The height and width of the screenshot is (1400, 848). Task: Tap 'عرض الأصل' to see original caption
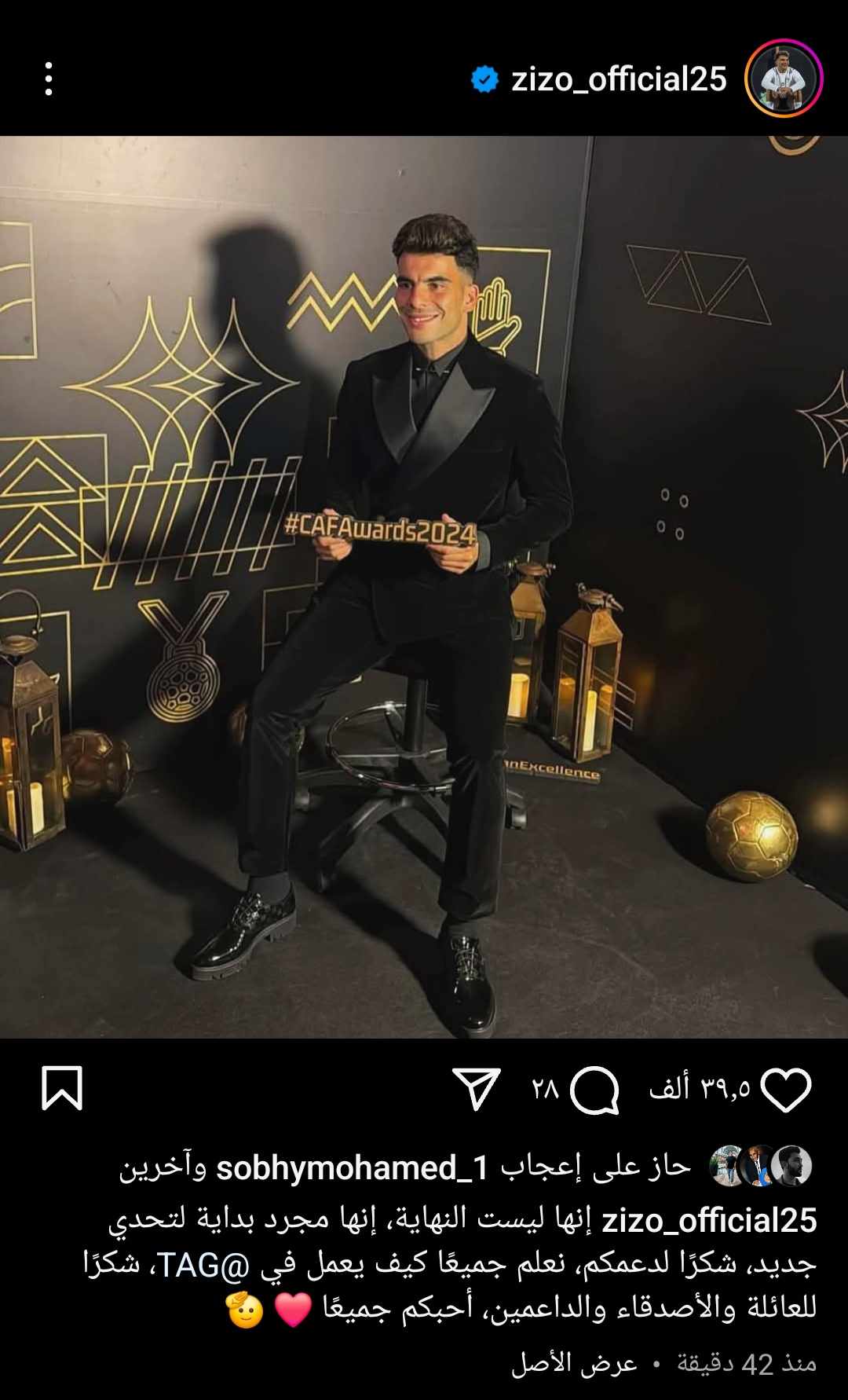point(574,1365)
